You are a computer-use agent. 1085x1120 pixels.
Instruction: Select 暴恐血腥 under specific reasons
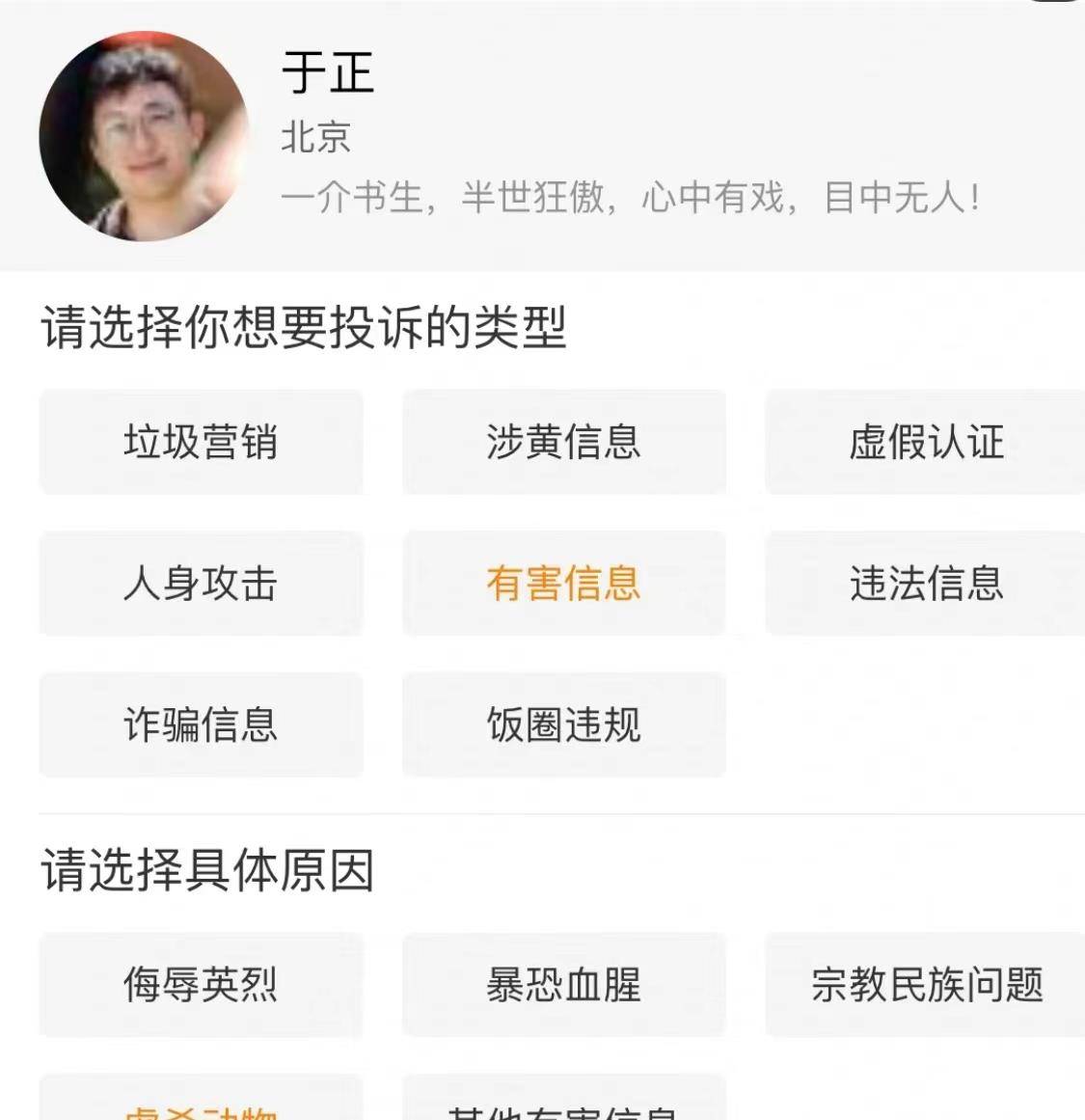[564, 986]
